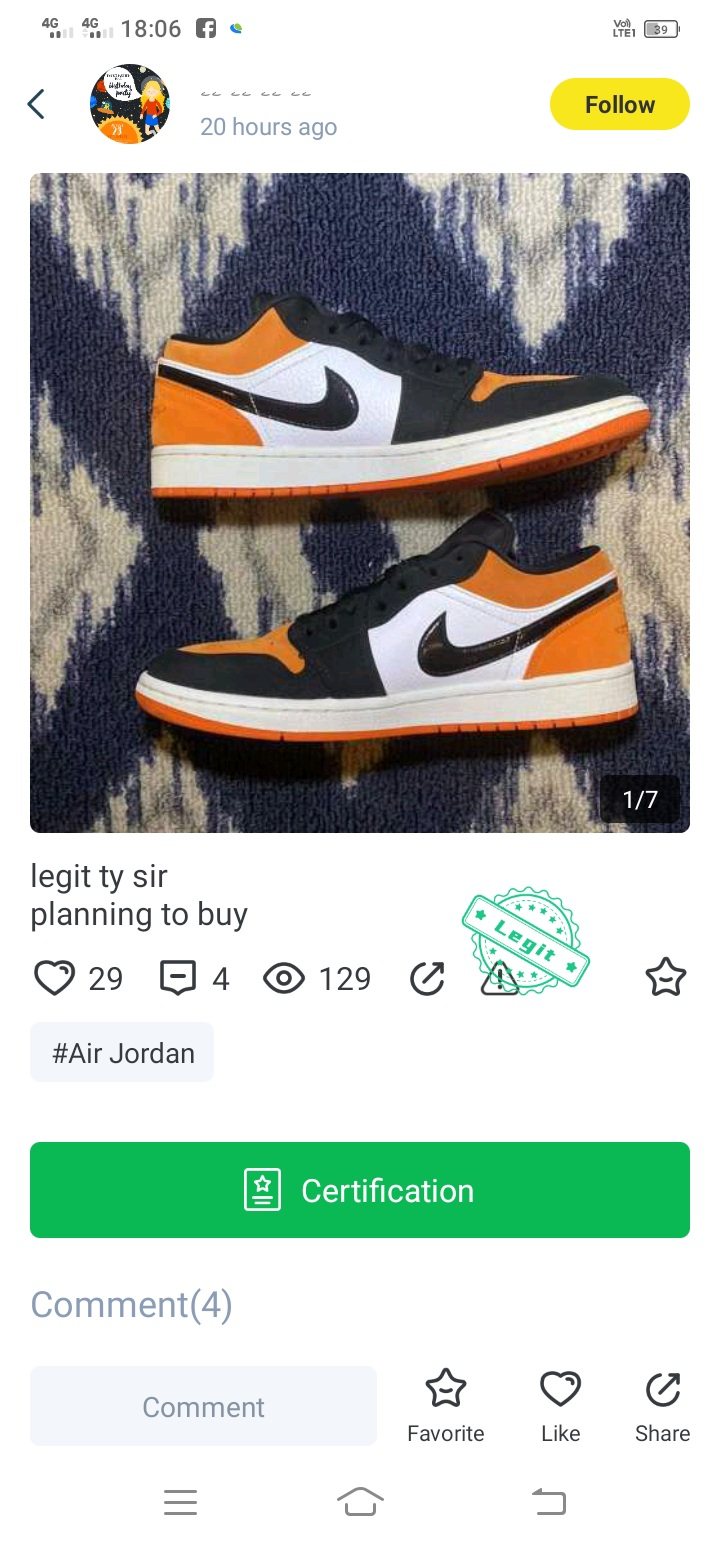Report this post via the warning triangle
This screenshot has height=1544, width=720.
[x=499, y=979]
